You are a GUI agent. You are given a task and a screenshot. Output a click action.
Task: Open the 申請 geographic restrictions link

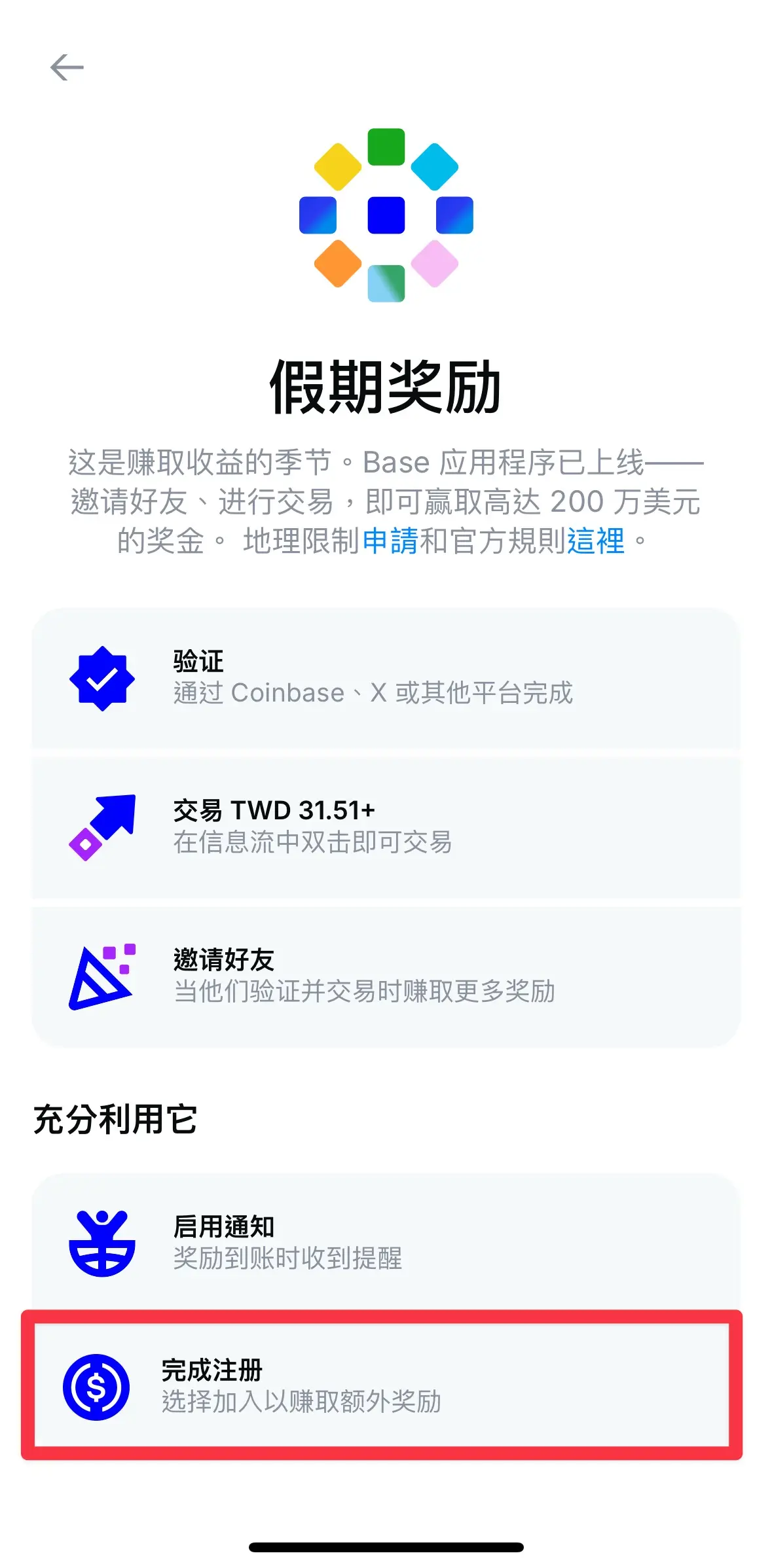(x=390, y=541)
